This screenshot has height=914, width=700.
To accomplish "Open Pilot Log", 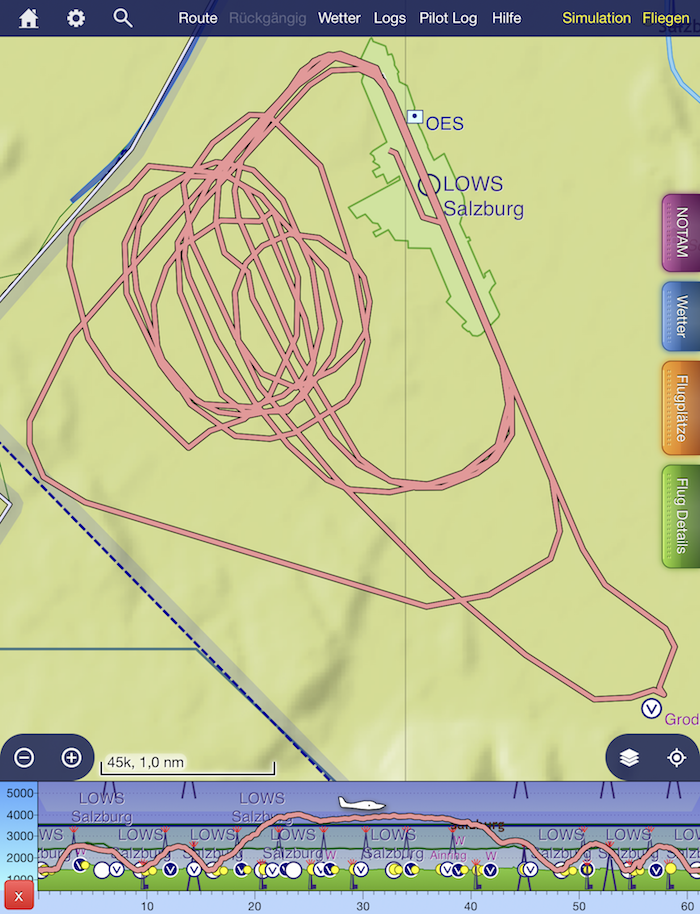I will pos(448,18).
